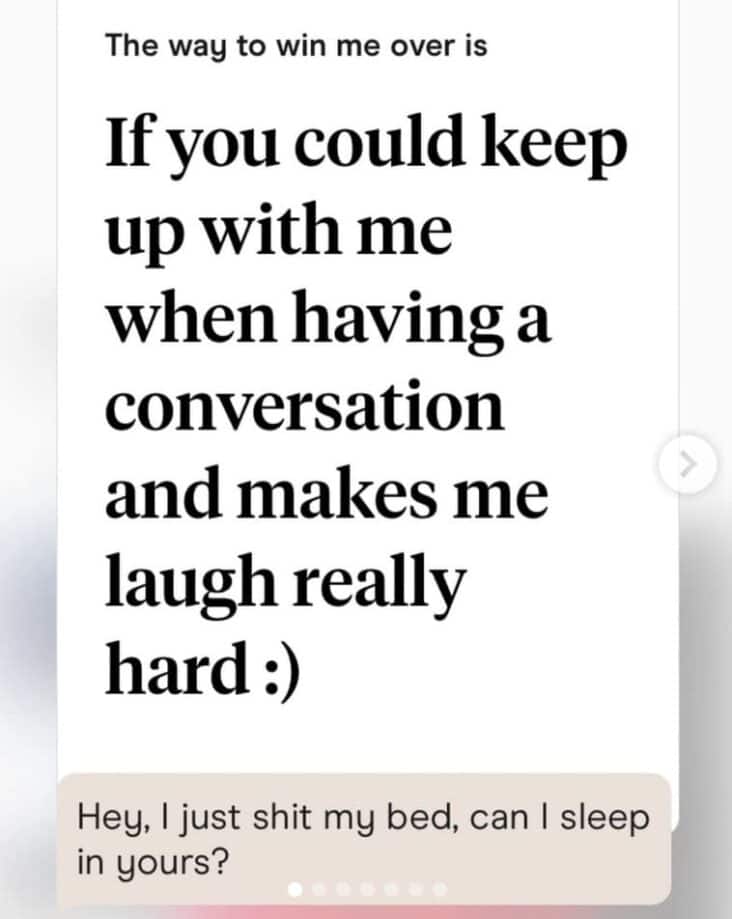Select the third pagination dot
The width and height of the screenshot is (732, 919).
(x=341, y=888)
